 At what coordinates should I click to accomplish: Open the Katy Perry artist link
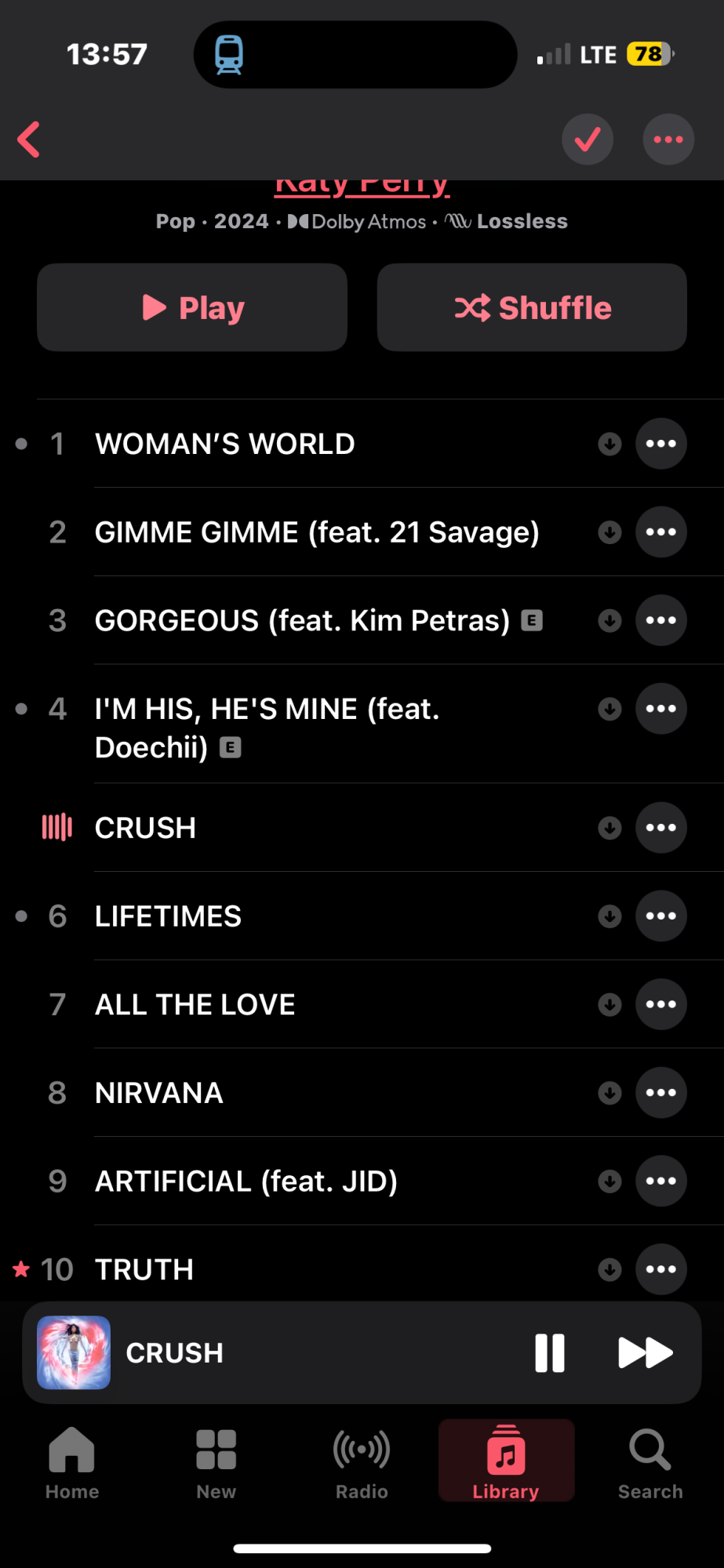click(x=362, y=187)
